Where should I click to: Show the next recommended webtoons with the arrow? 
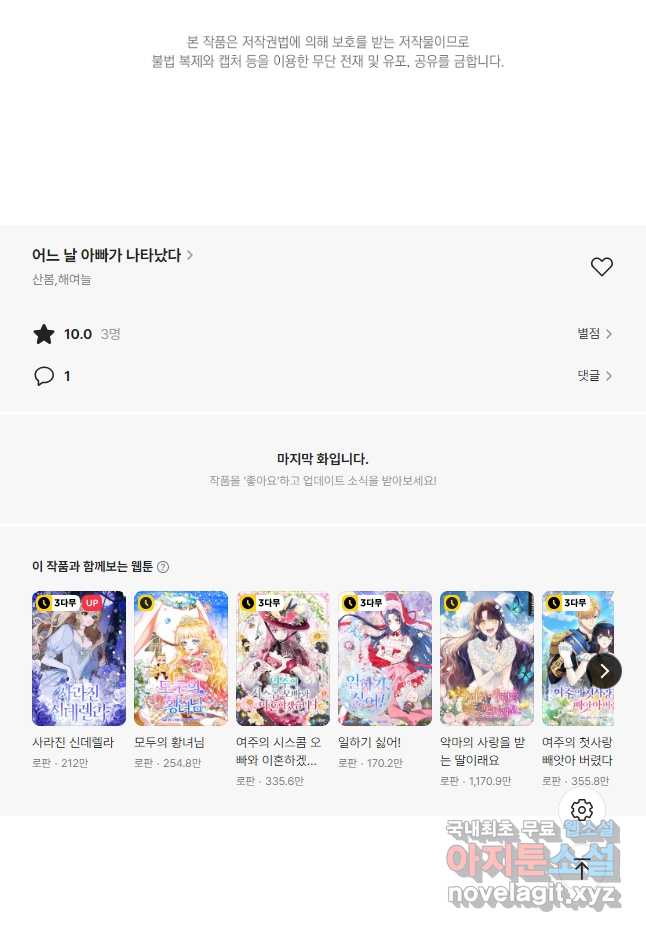(604, 670)
